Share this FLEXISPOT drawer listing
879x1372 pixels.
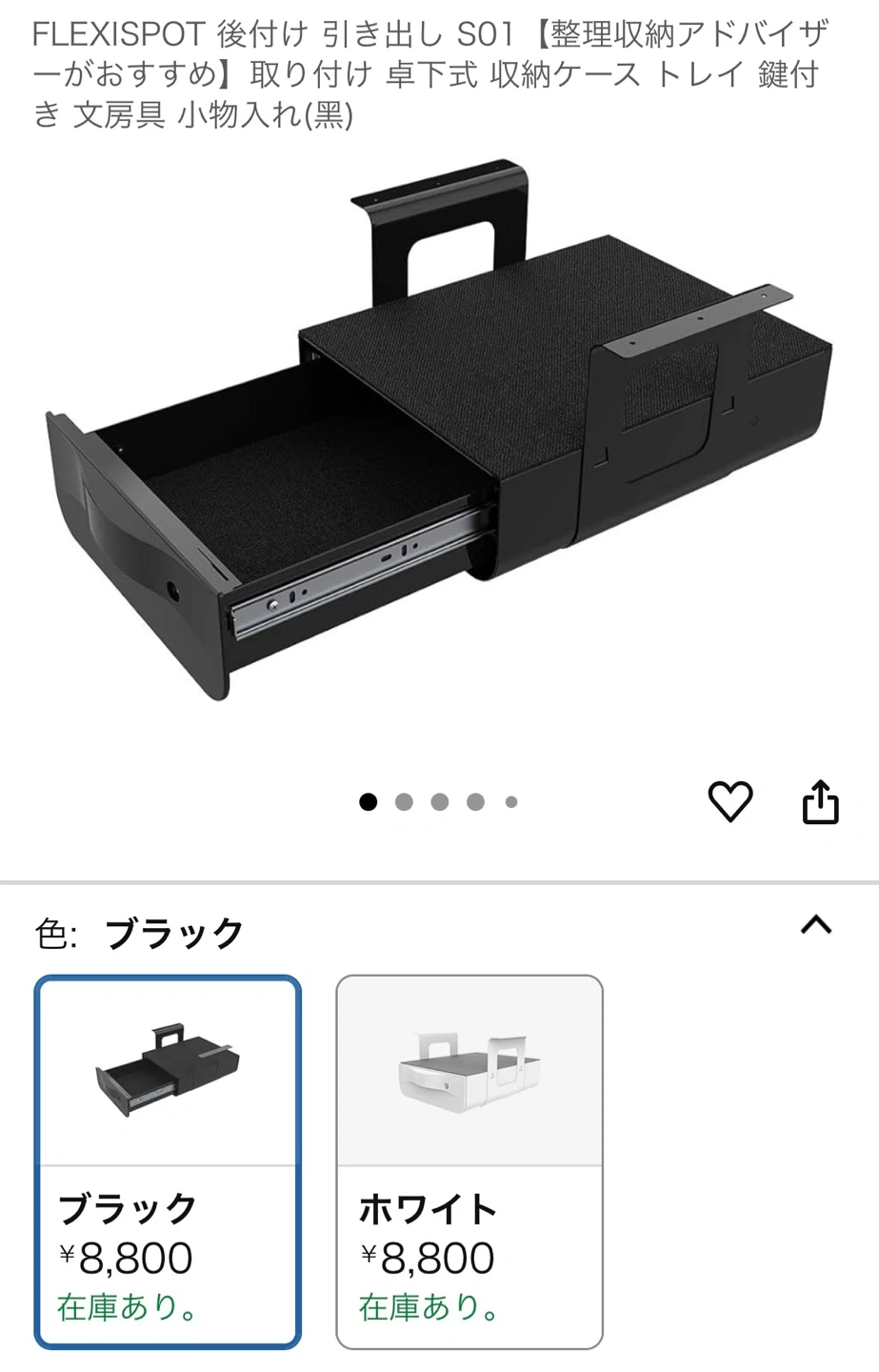point(820,801)
